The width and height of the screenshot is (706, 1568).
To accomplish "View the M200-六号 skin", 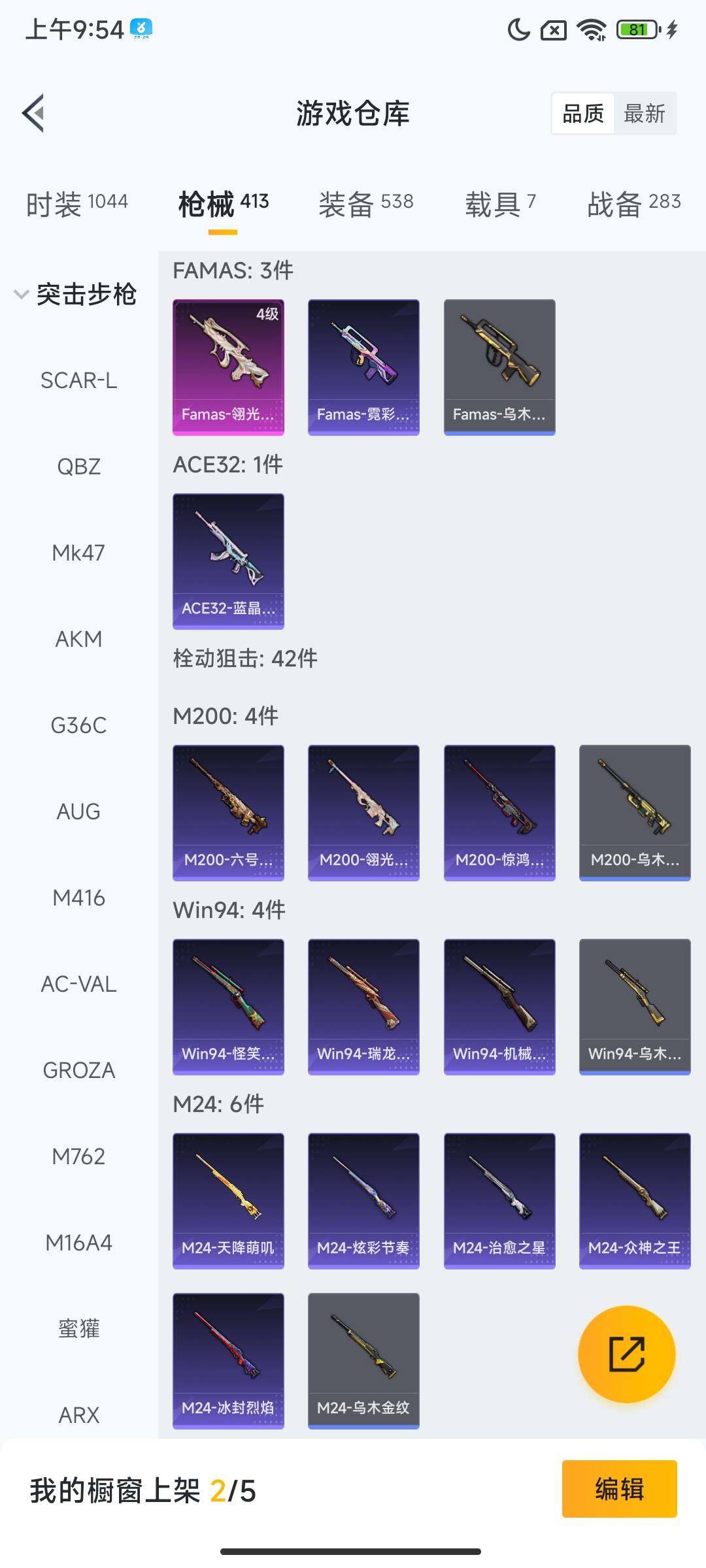I will tap(228, 812).
